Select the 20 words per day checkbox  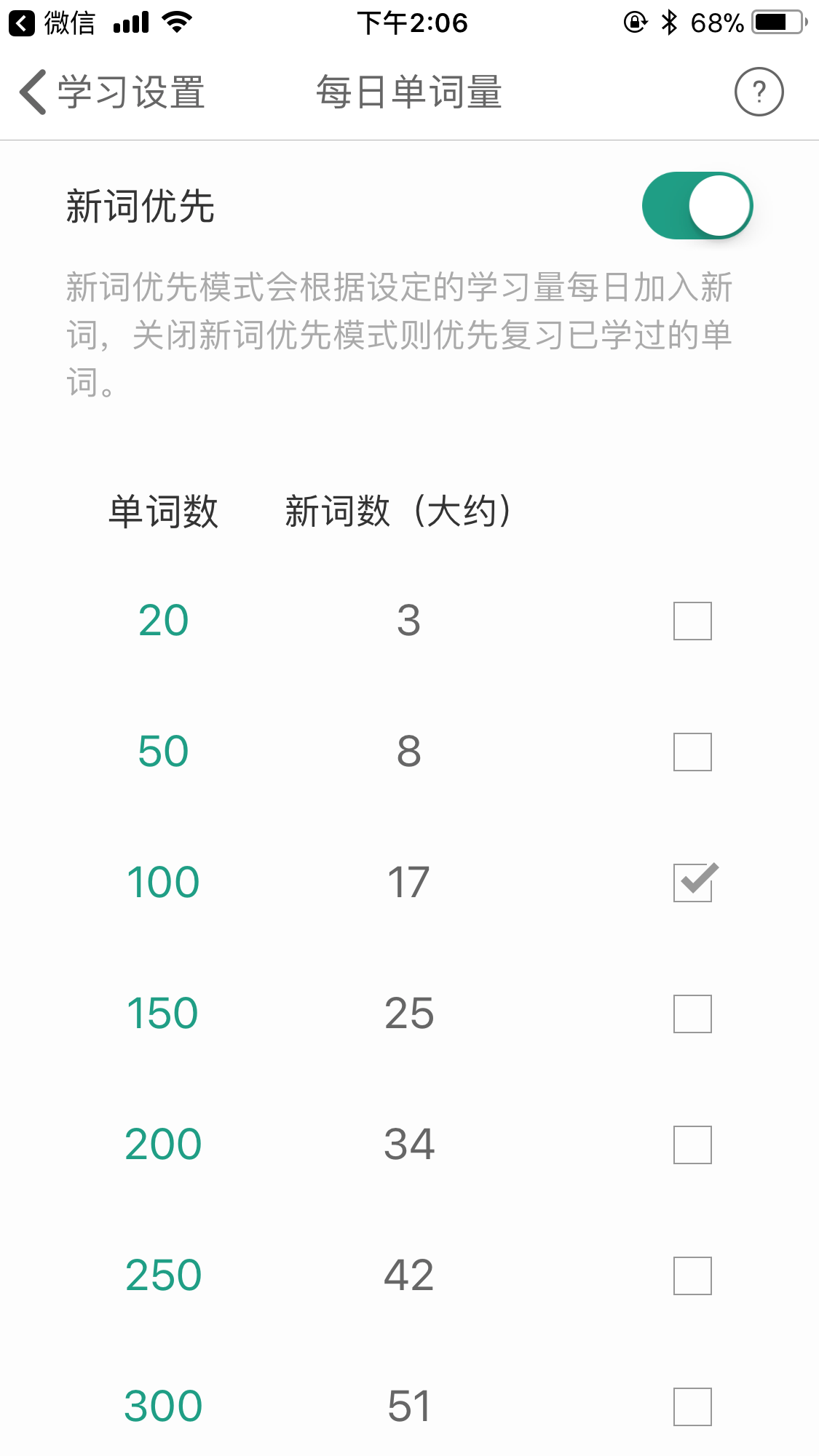tap(692, 621)
